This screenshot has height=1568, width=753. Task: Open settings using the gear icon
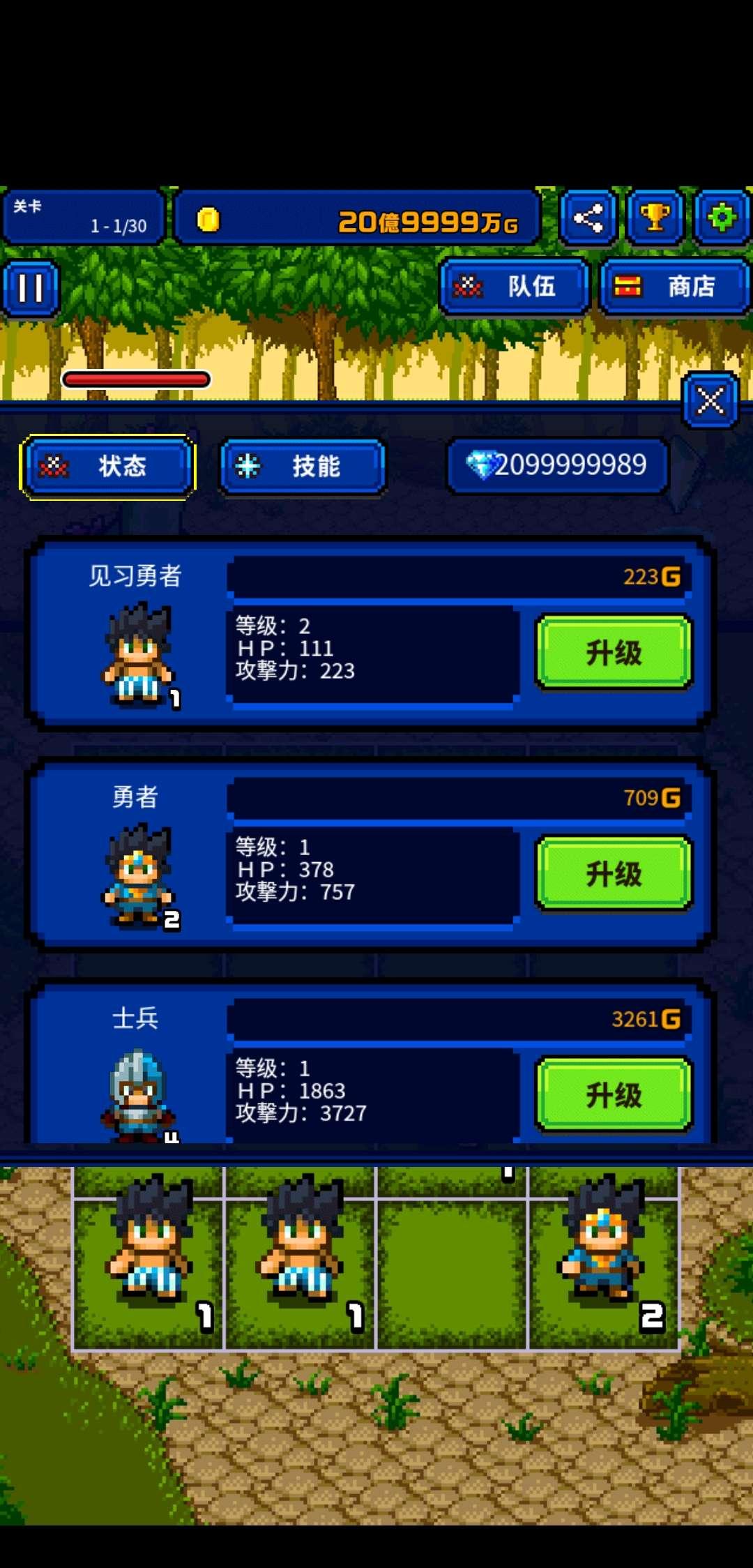[x=721, y=217]
